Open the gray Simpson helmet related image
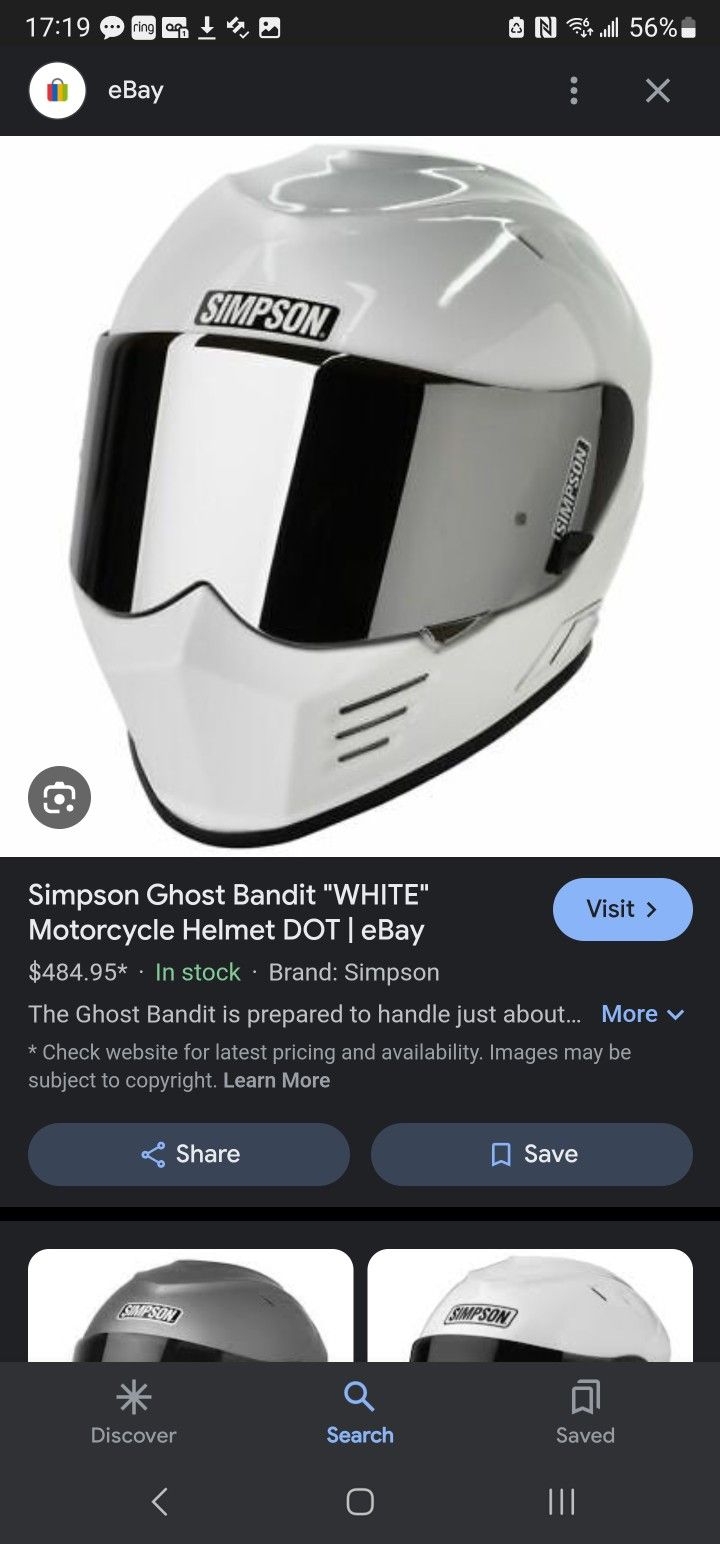 click(x=190, y=1305)
